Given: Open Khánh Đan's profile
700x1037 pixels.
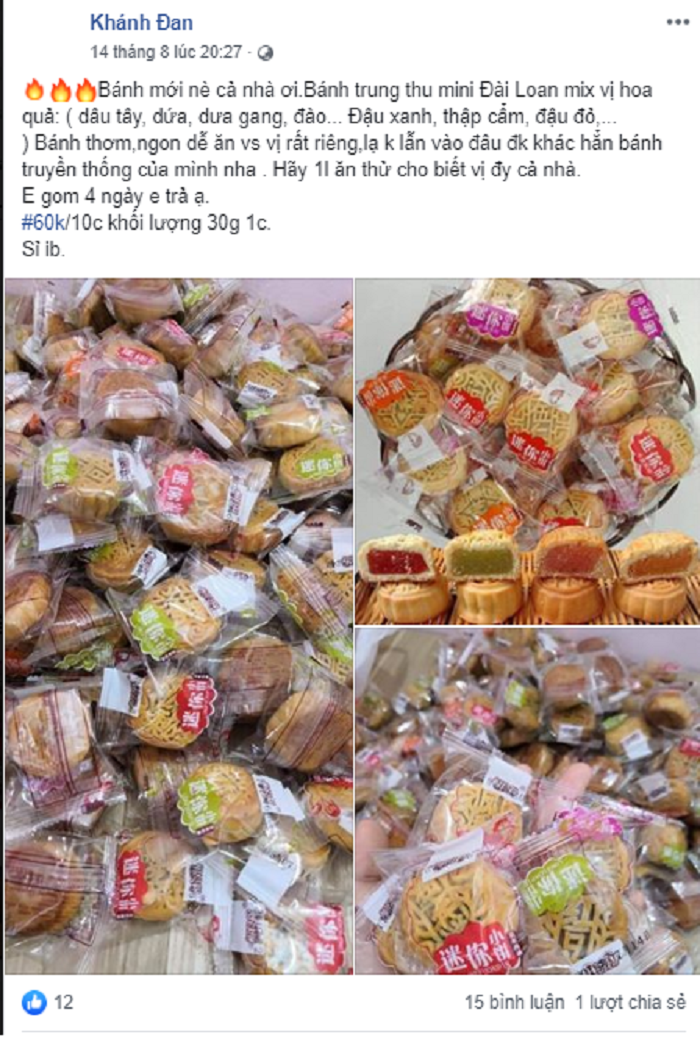Looking at the screenshot, I should point(141,22).
